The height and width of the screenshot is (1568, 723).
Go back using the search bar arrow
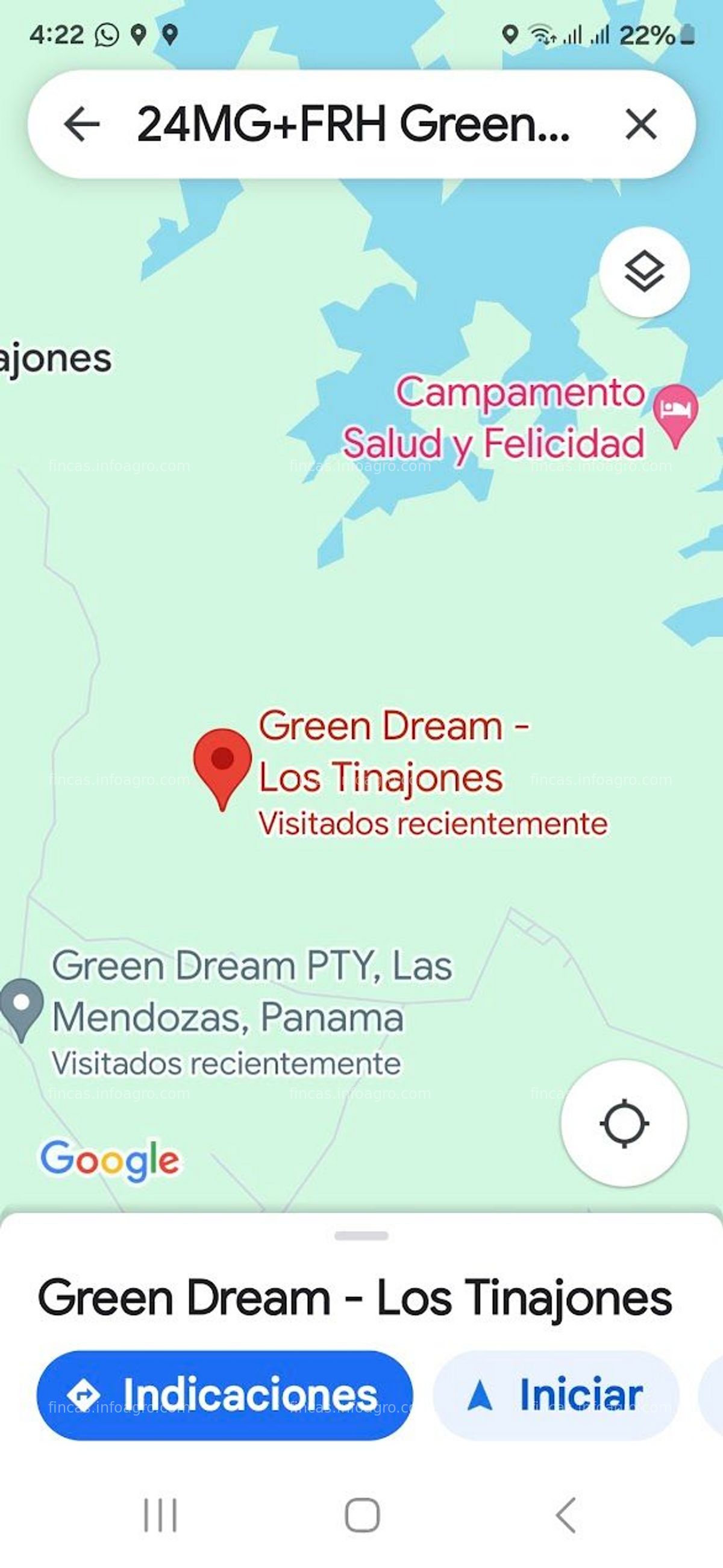click(x=81, y=124)
